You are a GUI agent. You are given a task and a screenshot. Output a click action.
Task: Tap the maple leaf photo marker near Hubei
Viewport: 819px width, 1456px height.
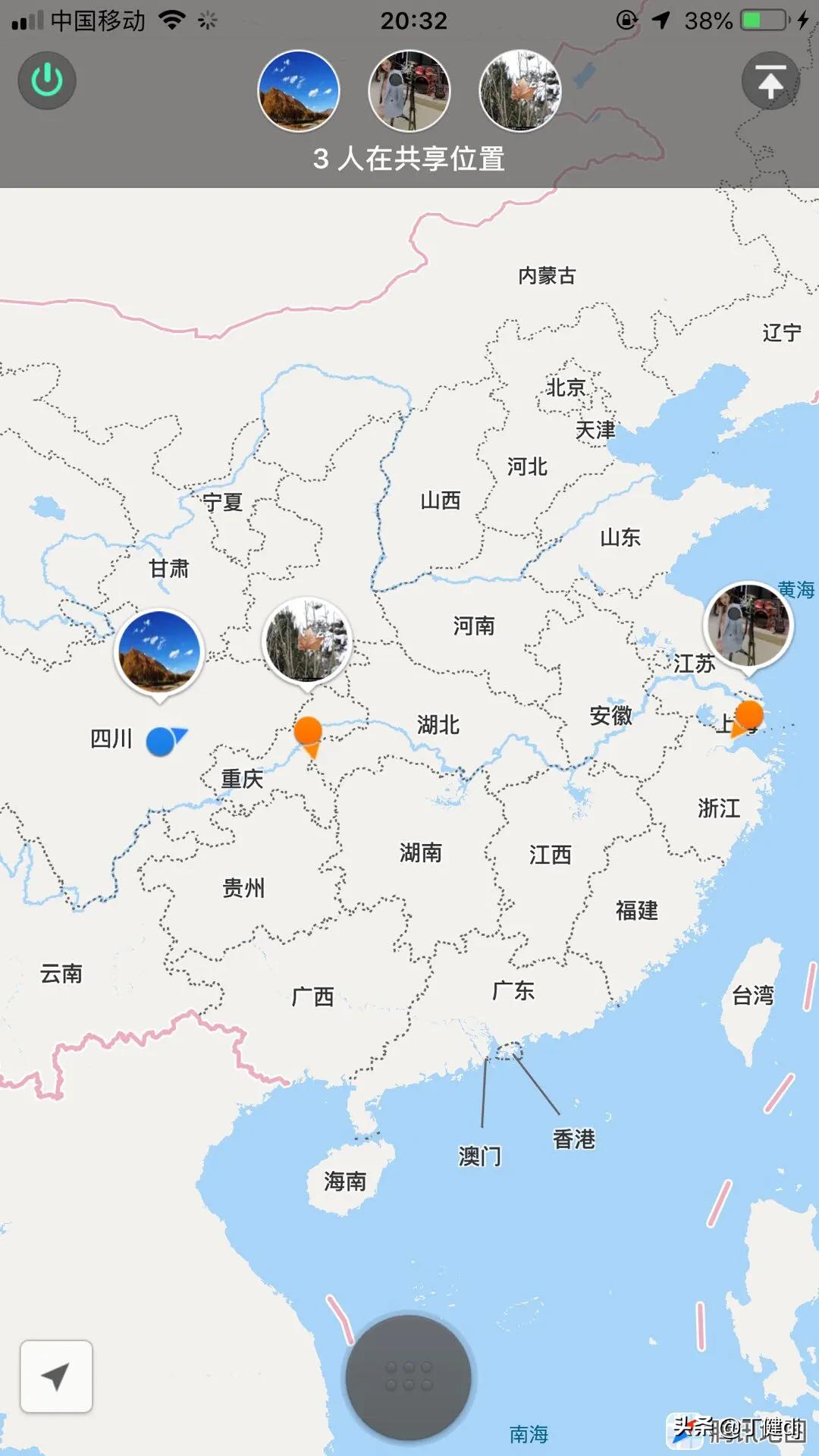point(306,641)
